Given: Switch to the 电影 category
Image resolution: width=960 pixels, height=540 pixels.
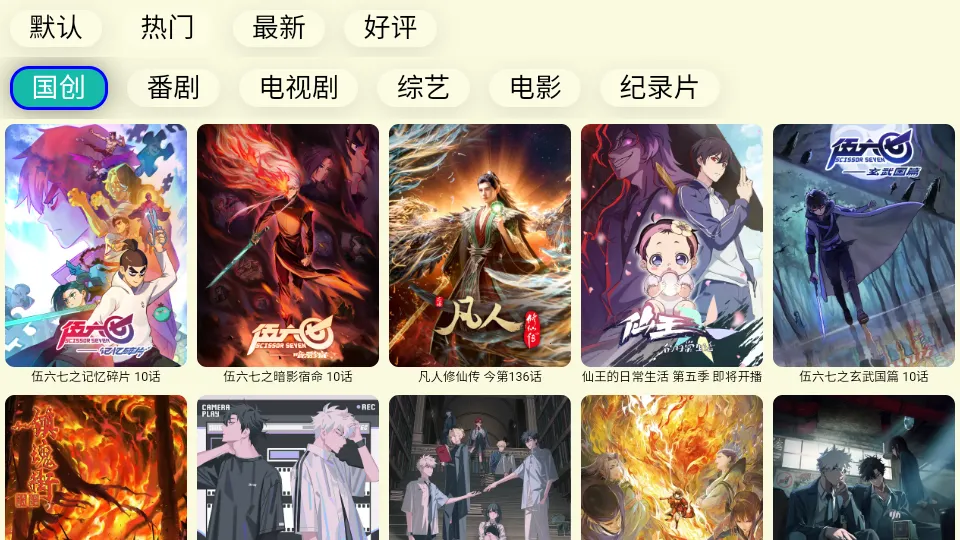Looking at the screenshot, I should click(535, 88).
